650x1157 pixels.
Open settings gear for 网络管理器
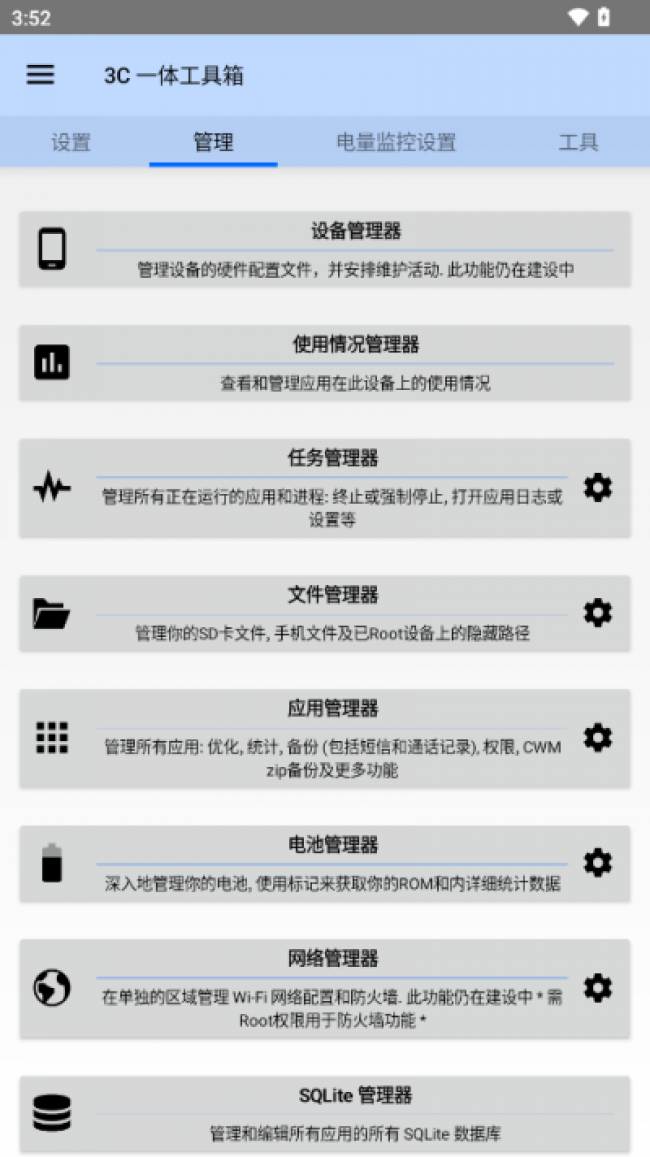tap(598, 988)
